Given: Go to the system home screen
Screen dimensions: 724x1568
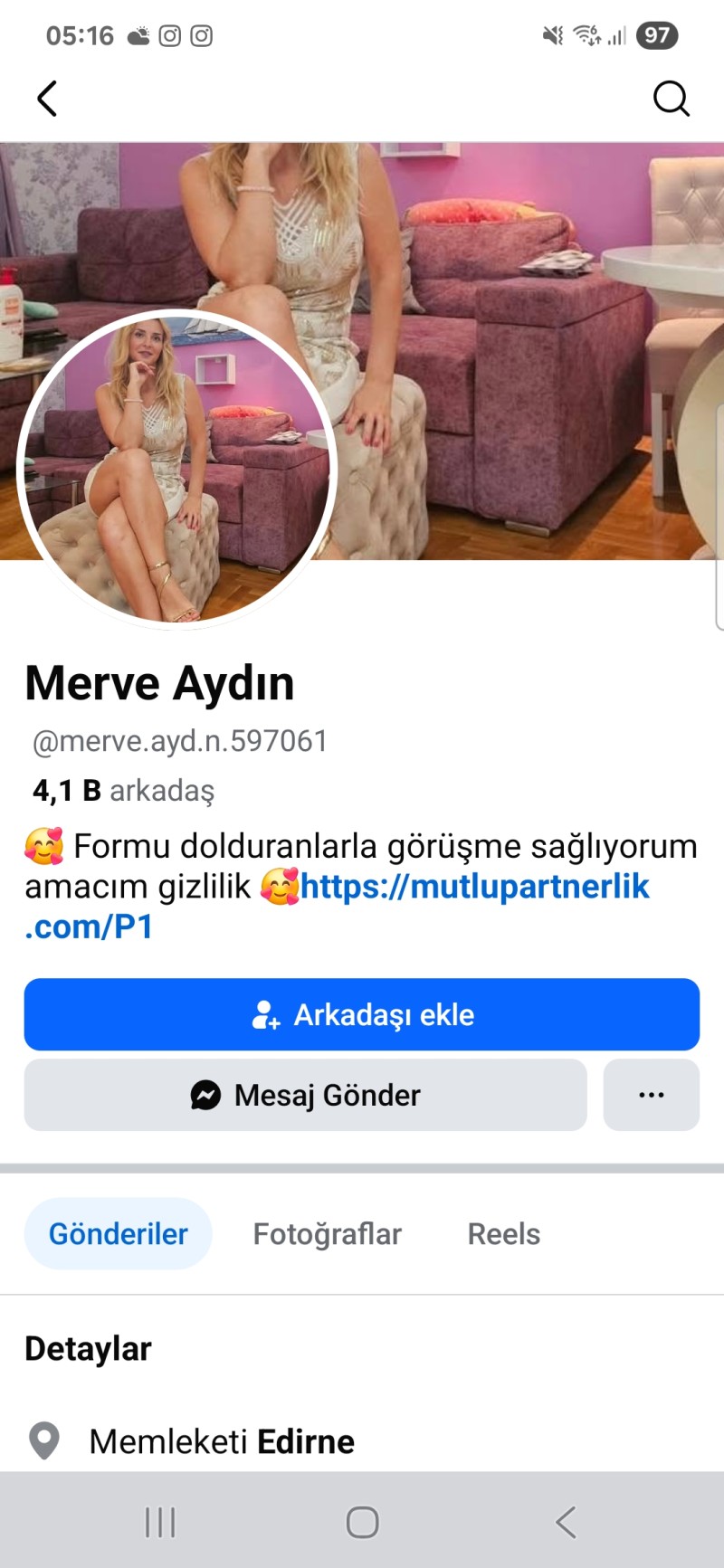Looking at the screenshot, I should 362,1522.
